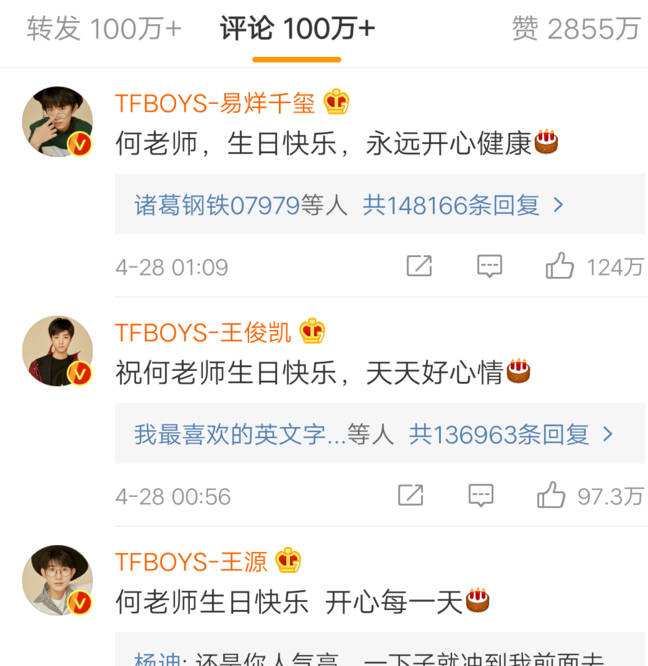Repost 王俊凯's comment
The height and width of the screenshot is (666, 648).
[411, 495]
